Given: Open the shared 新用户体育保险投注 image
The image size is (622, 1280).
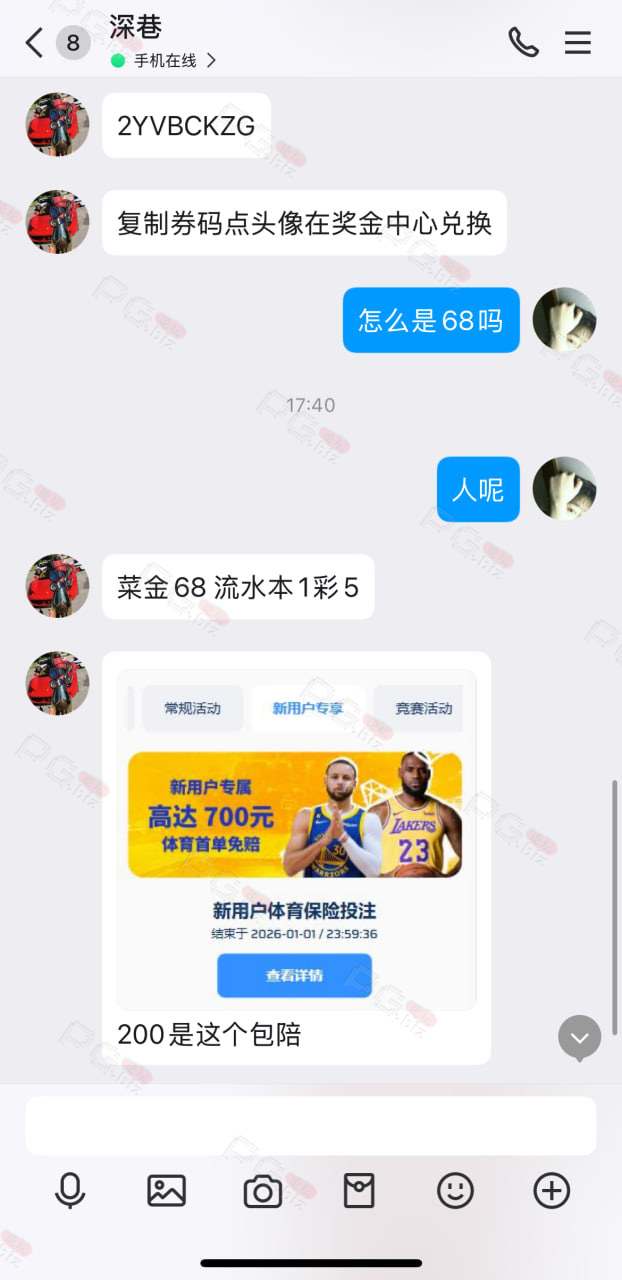Looking at the screenshot, I should tap(296, 839).
